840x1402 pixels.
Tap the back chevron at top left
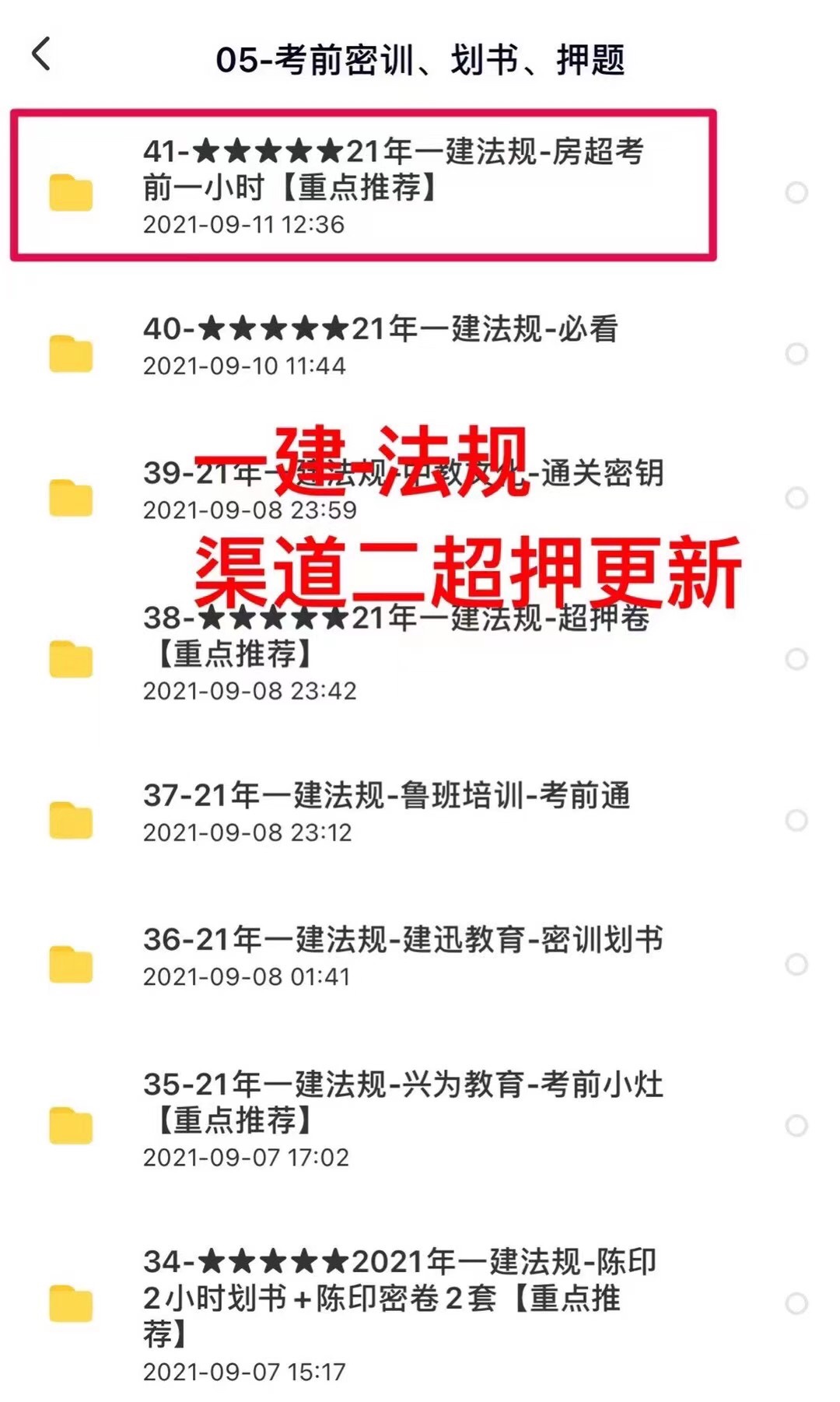pyautogui.click(x=40, y=56)
